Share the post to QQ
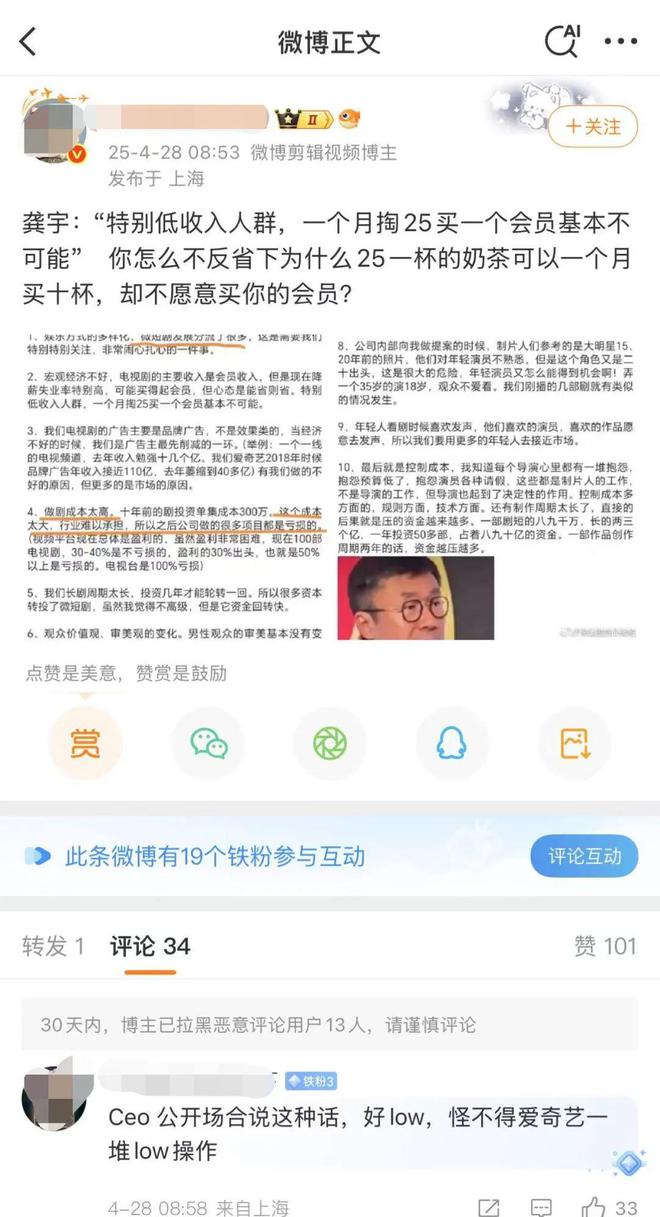 [x=452, y=743]
